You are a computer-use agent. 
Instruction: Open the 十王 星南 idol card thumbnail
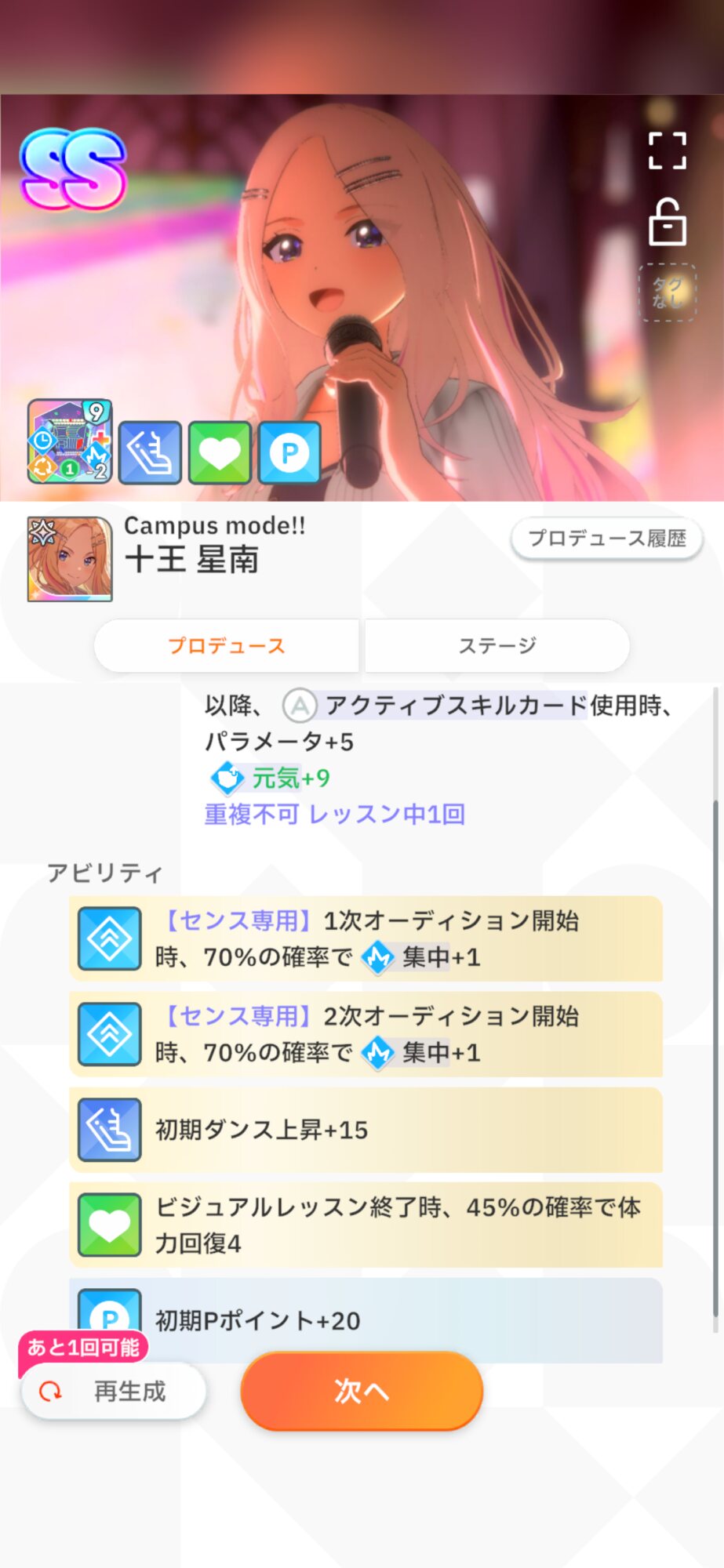(70, 559)
